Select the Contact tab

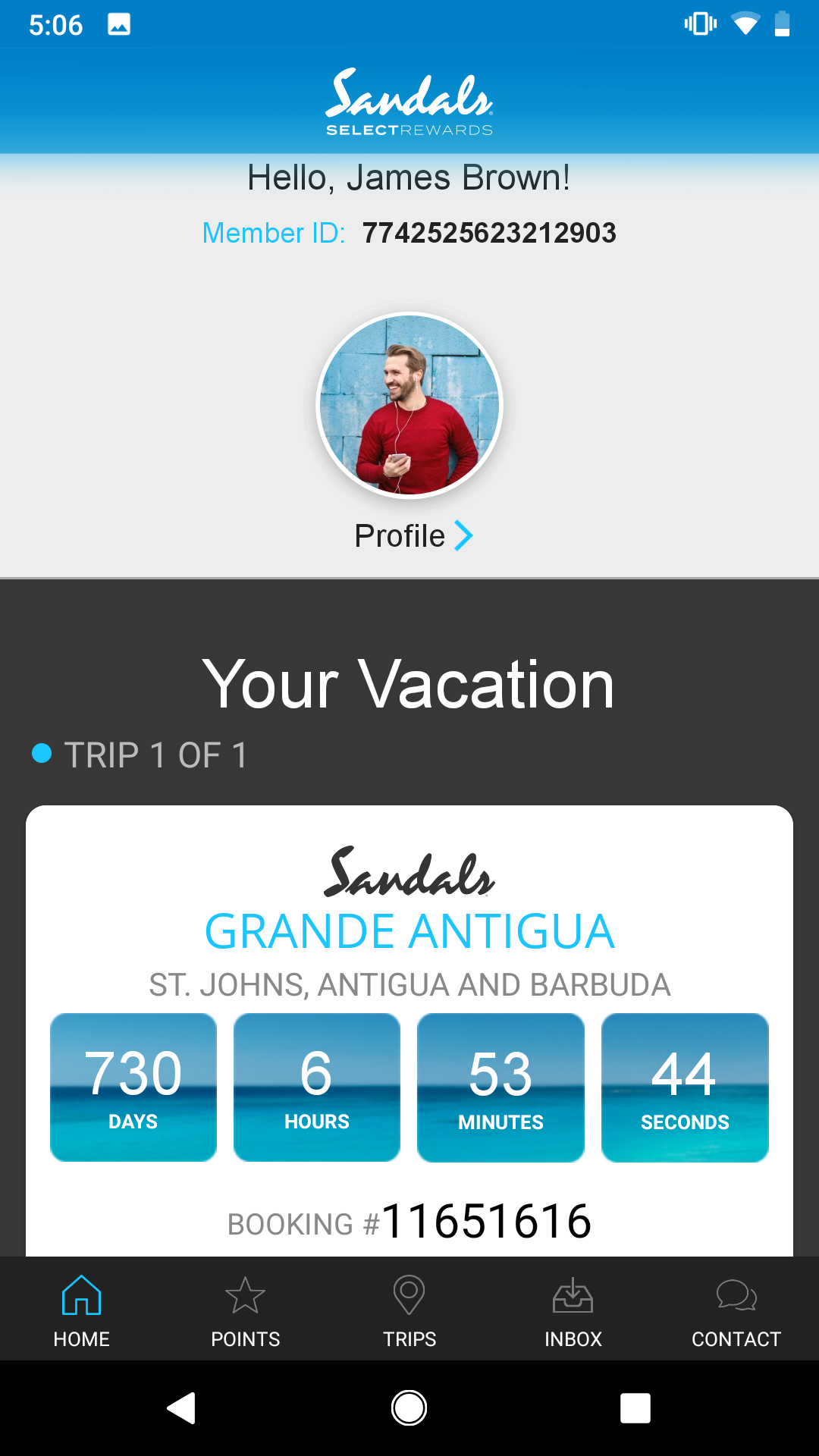coord(736,1310)
